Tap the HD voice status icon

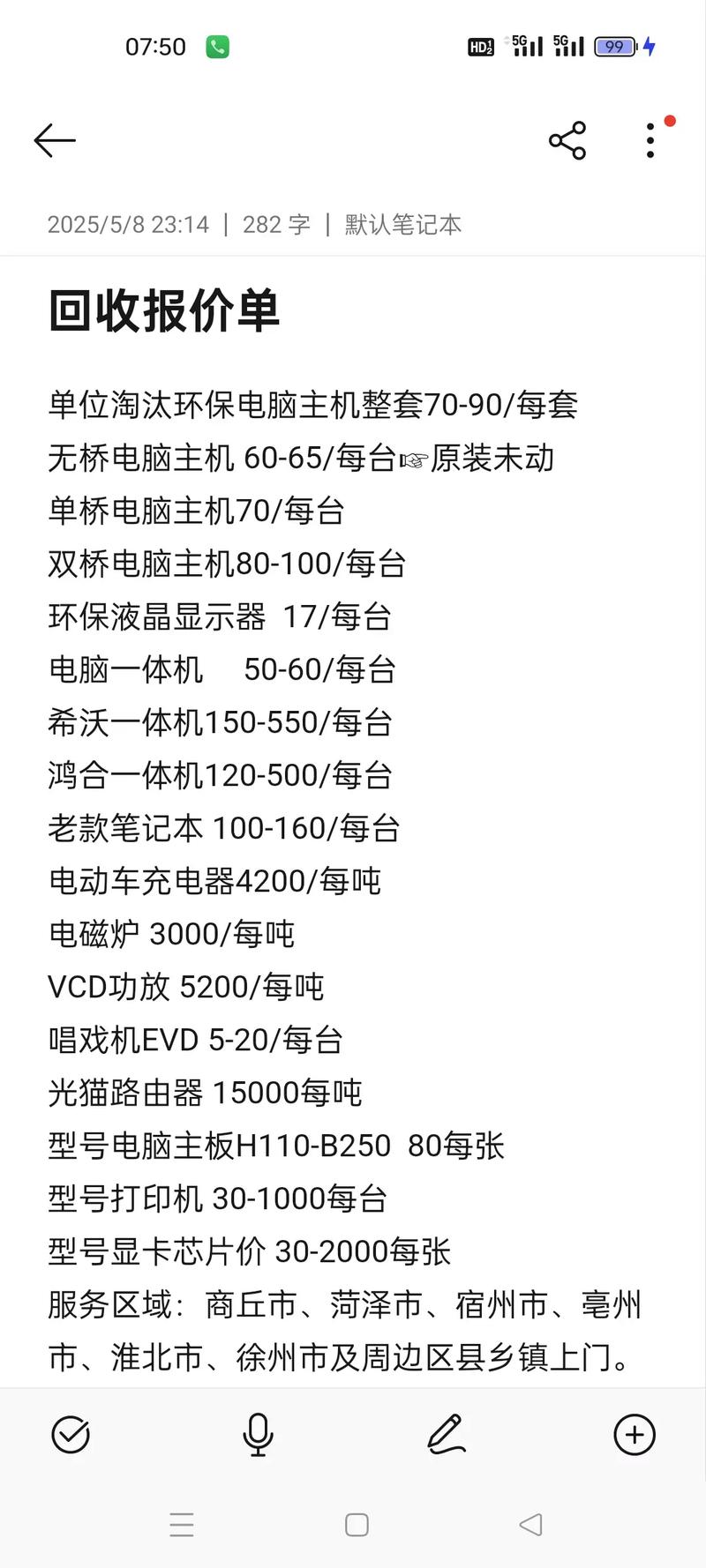480,47
